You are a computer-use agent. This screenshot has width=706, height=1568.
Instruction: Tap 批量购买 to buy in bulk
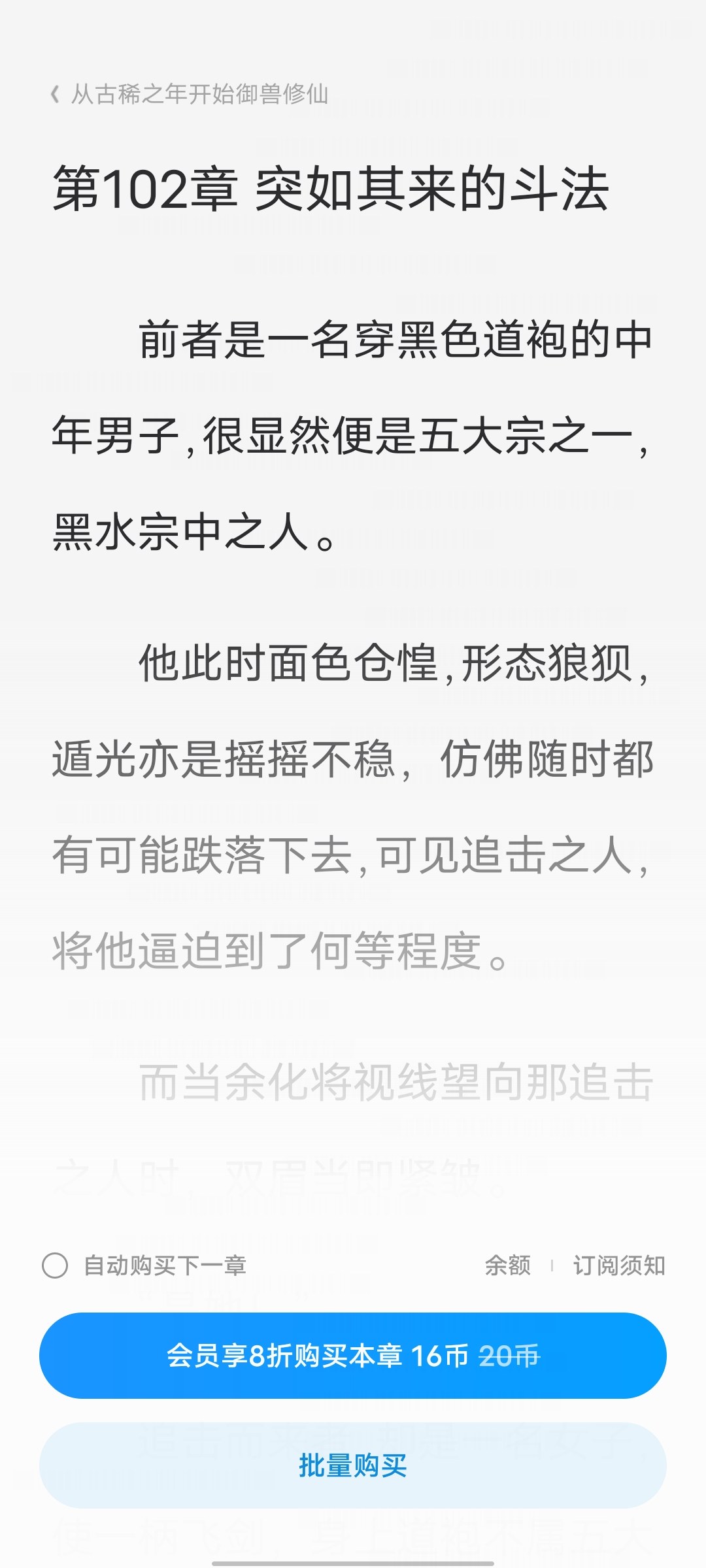coord(353,1465)
